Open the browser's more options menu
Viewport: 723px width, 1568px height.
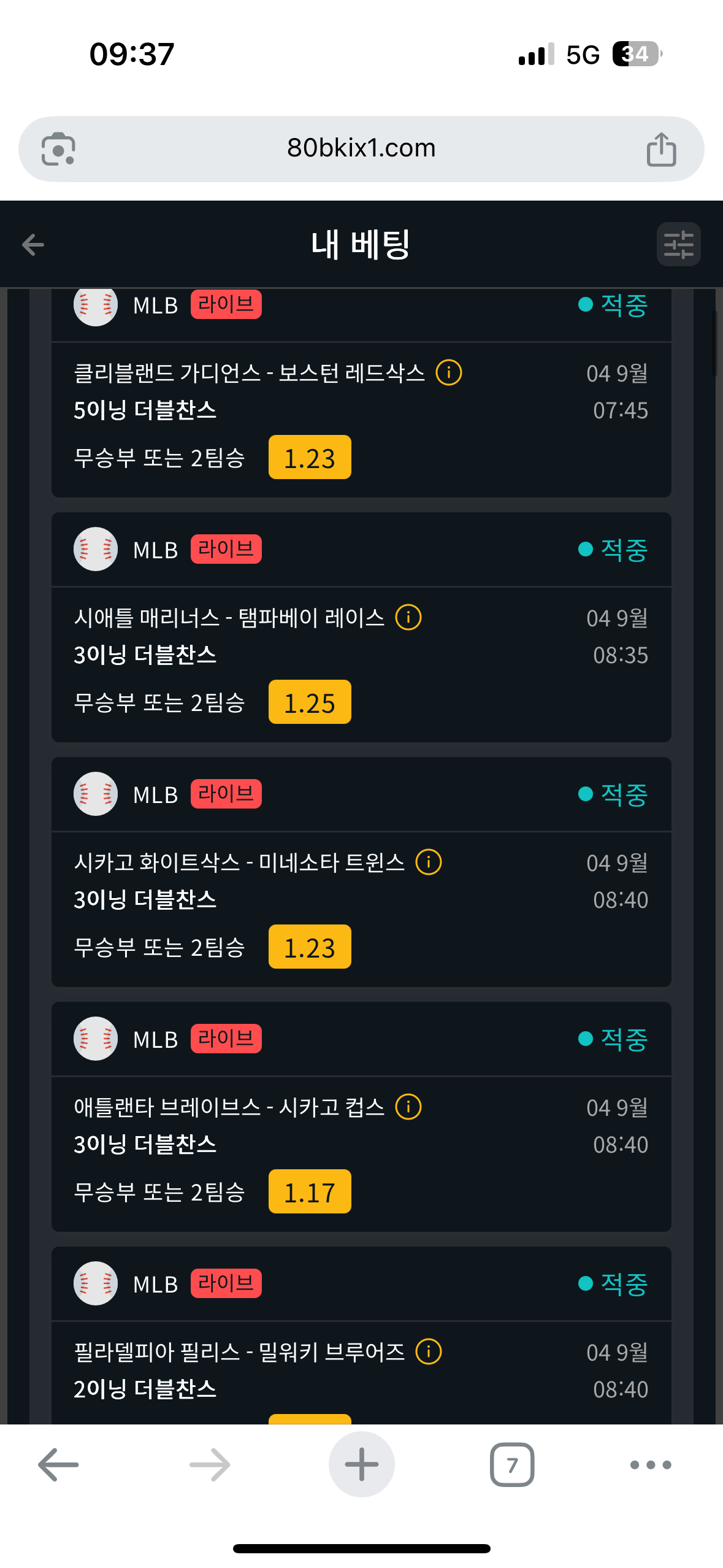coord(651,1464)
